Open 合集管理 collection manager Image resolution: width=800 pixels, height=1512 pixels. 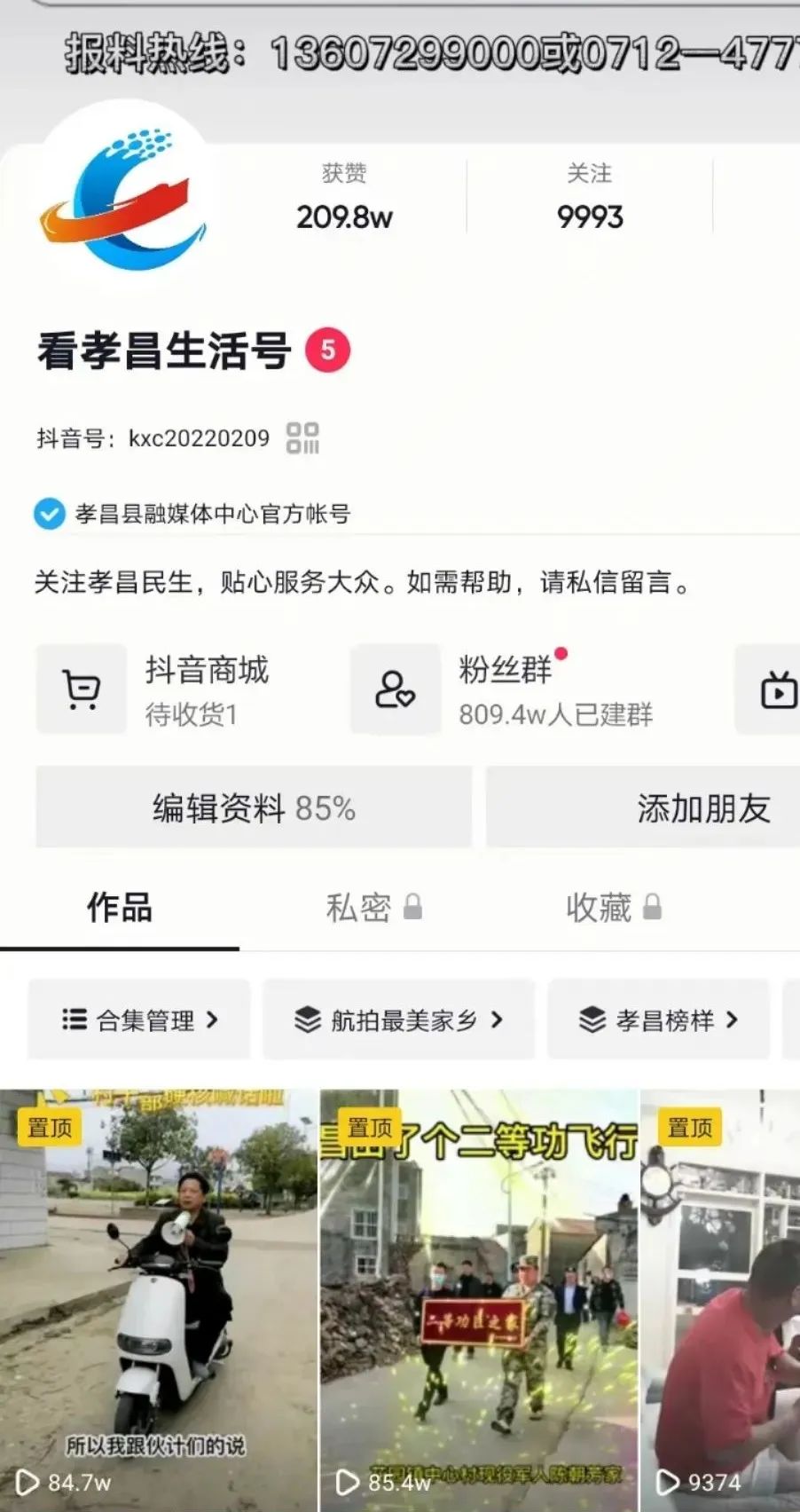(x=139, y=1020)
